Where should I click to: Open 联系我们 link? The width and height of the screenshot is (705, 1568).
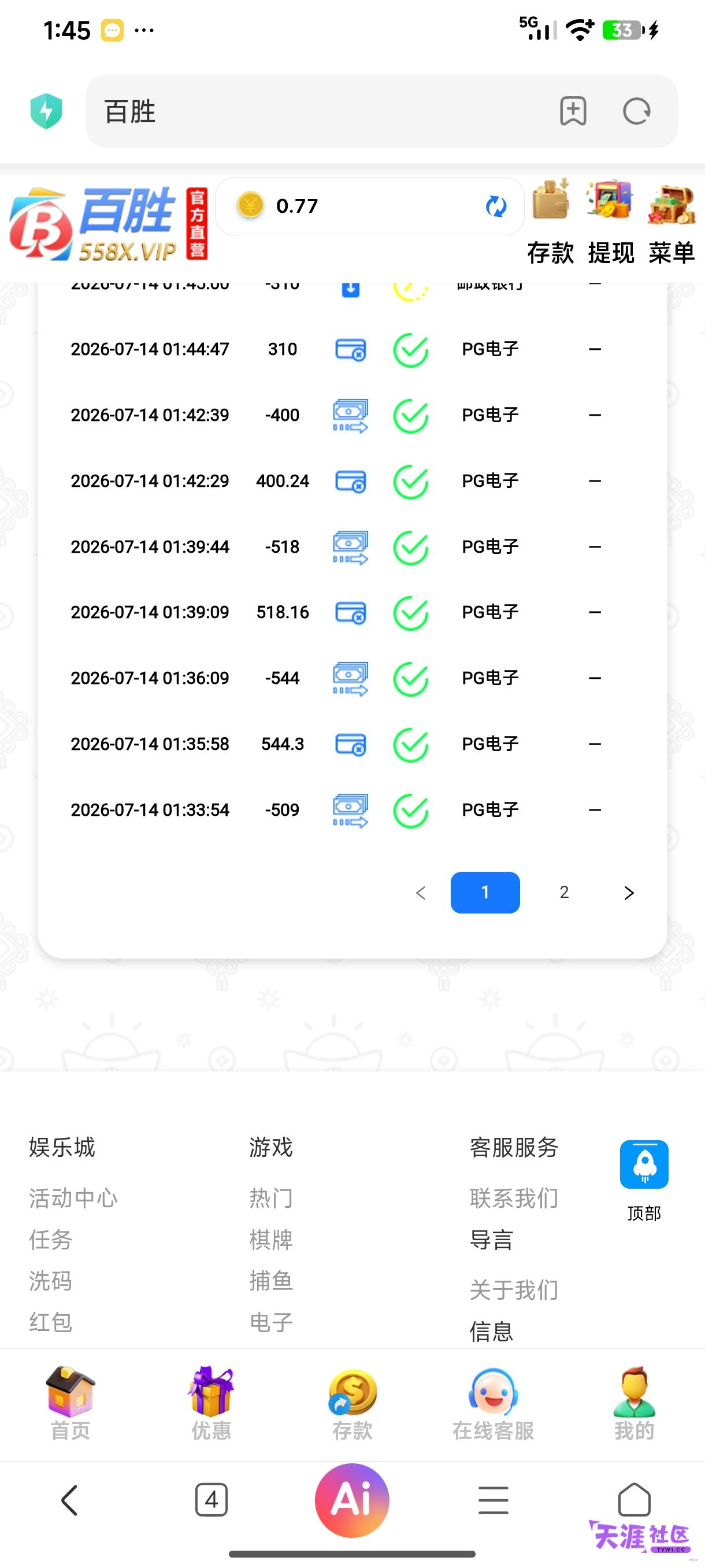click(513, 1198)
